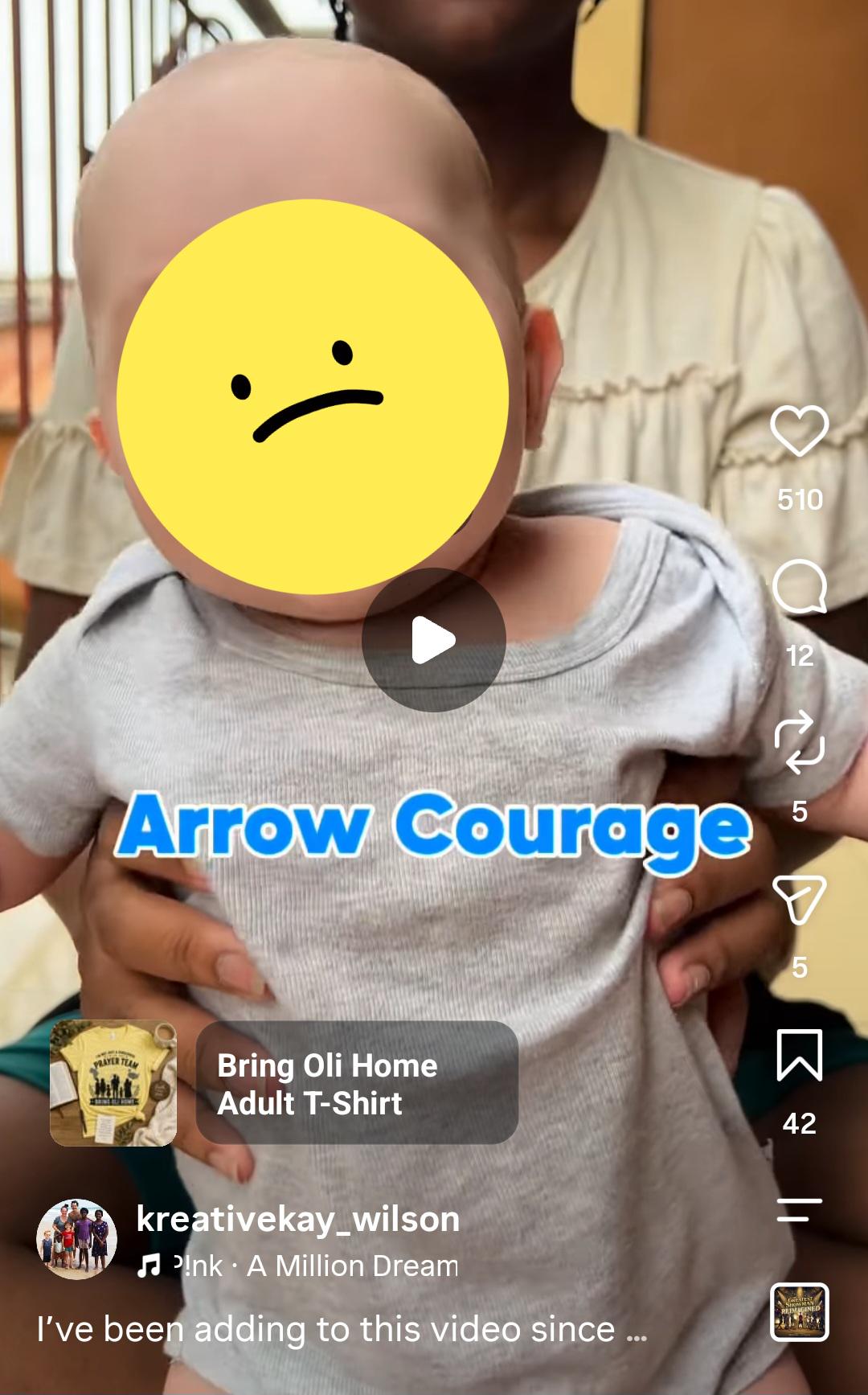Open the comments on this reel
The height and width of the screenshot is (1395, 868).
click(x=800, y=587)
